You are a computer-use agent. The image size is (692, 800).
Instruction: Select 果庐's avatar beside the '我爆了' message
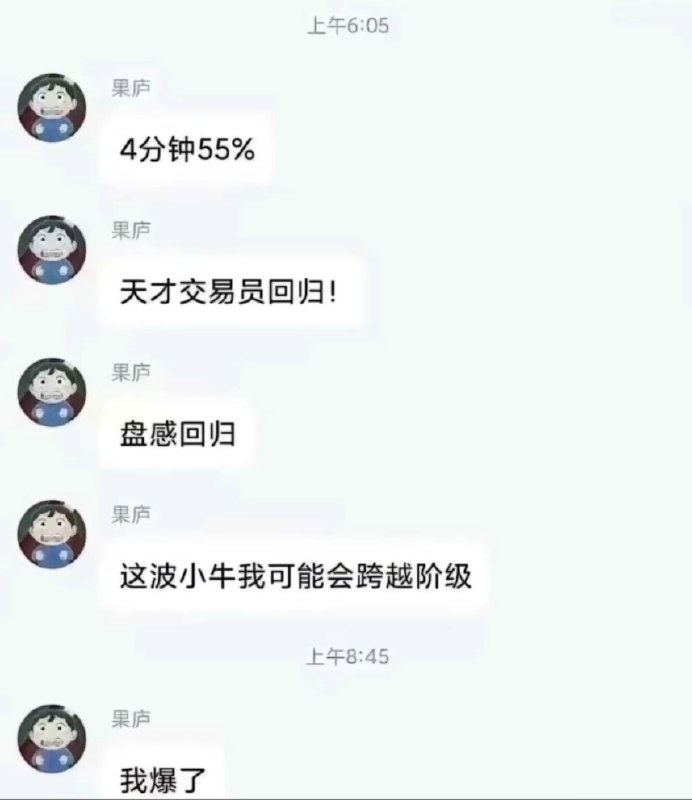(x=52, y=738)
